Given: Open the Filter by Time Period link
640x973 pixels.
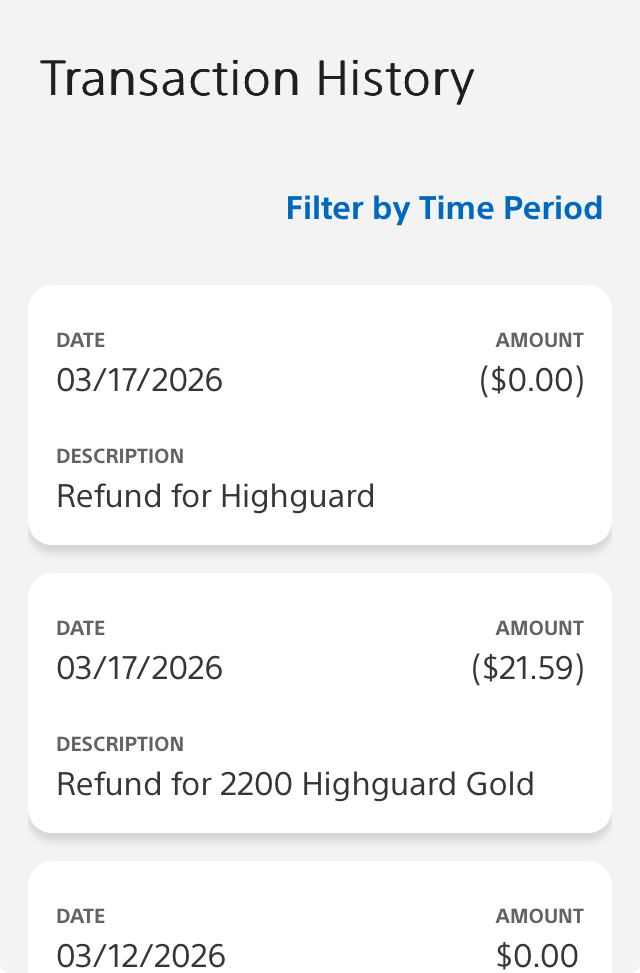Looking at the screenshot, I should [x=444, y=208].
